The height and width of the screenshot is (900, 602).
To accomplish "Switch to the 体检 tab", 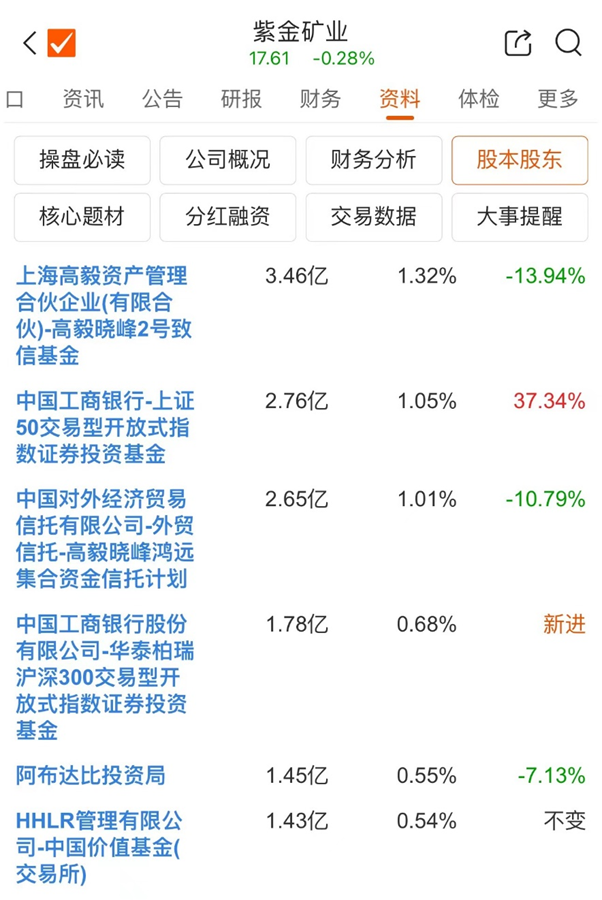I will (x=478, y=99).
